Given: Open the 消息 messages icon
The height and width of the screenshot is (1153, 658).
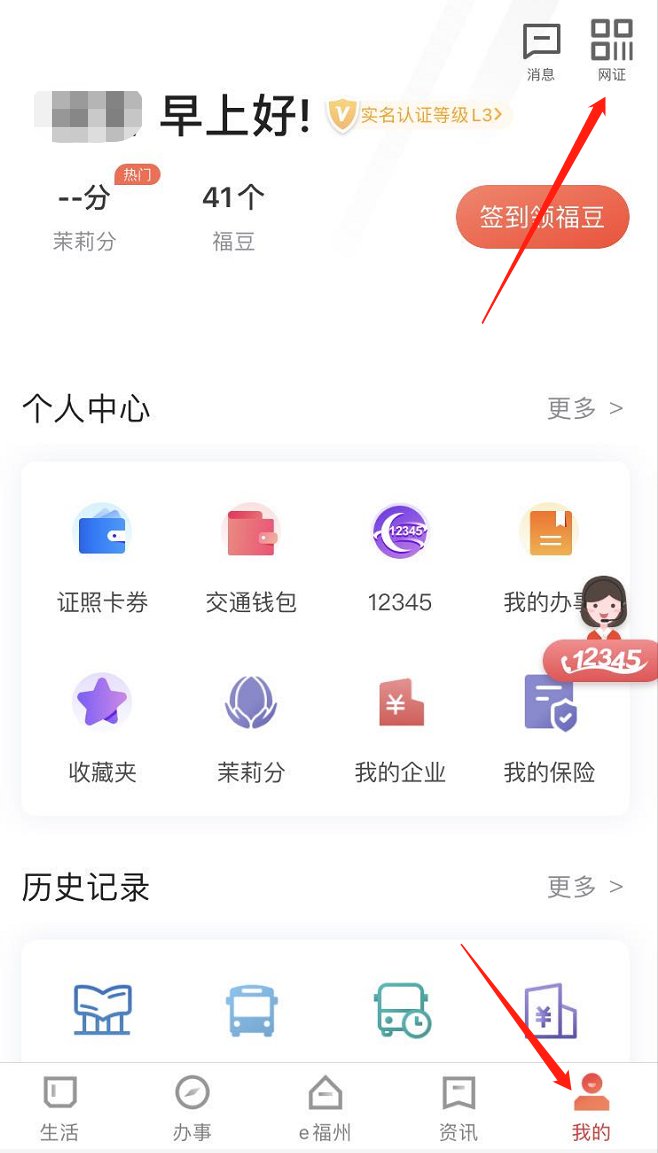Looking at the screenshot, I should coord(541,52).
